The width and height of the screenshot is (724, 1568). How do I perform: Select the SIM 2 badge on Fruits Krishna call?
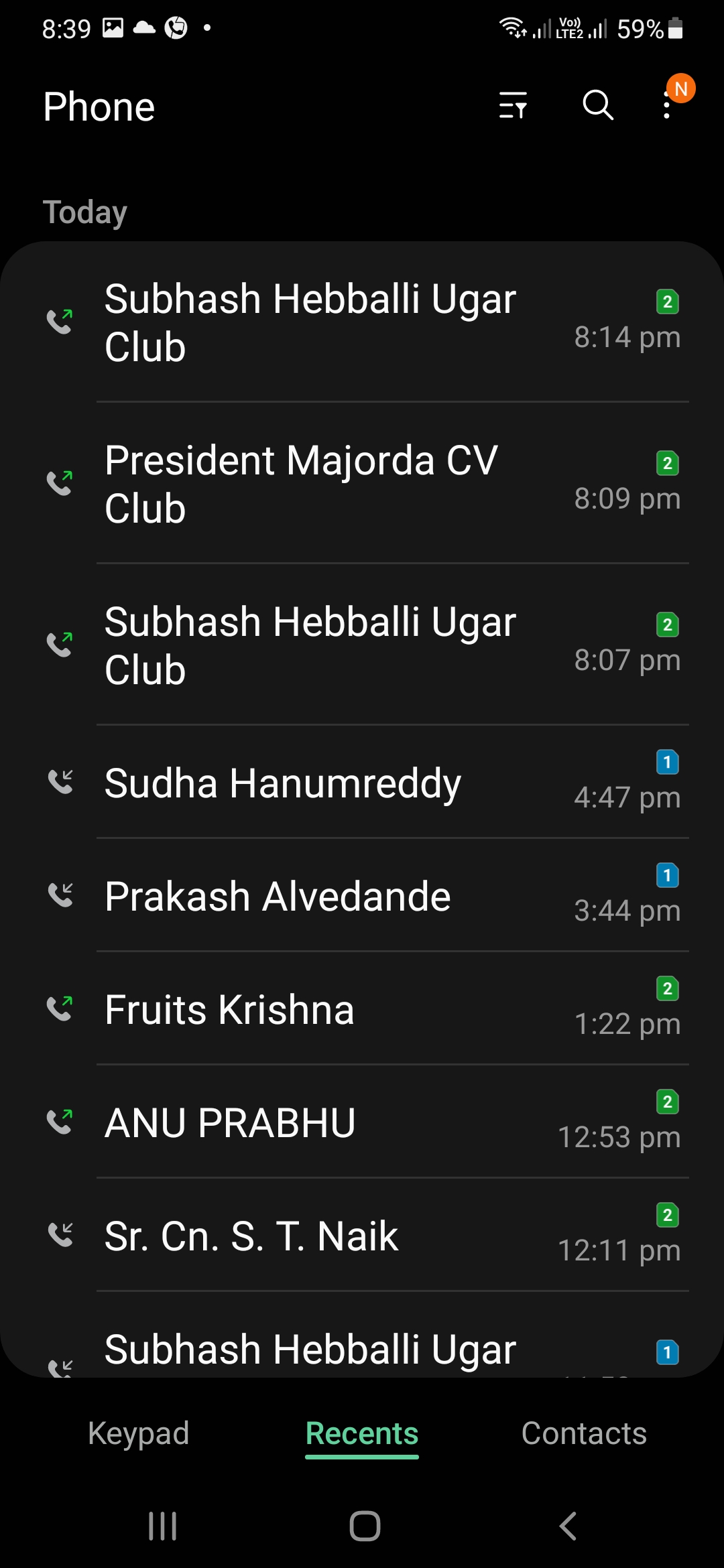tap(668, 989)
